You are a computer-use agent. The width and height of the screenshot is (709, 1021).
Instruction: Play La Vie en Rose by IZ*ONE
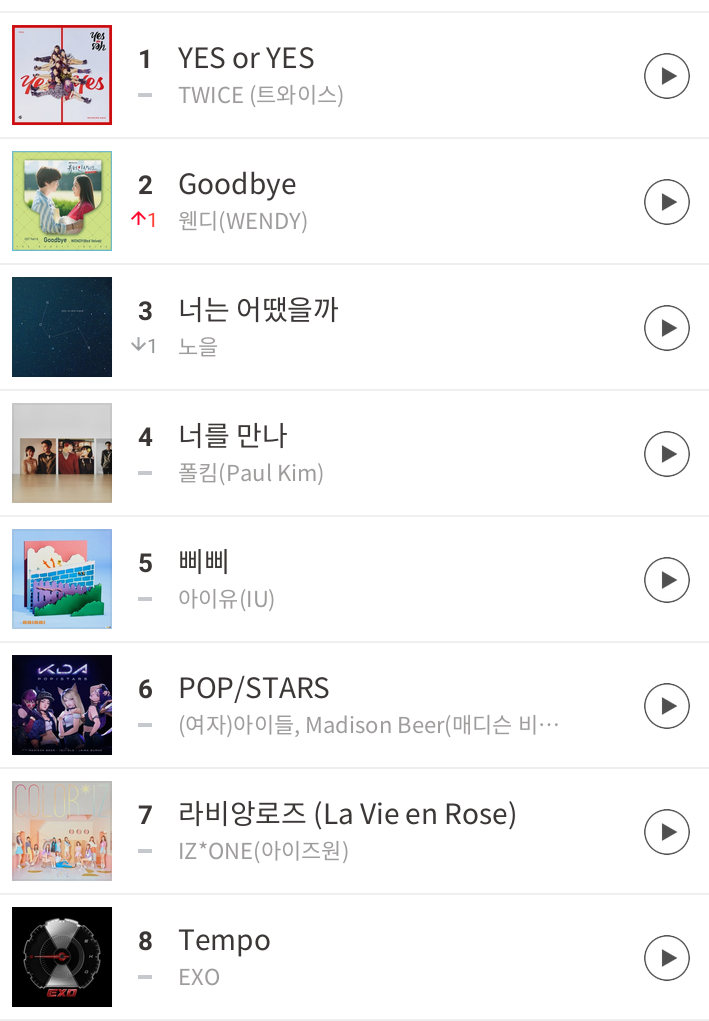tap(667, 832)
